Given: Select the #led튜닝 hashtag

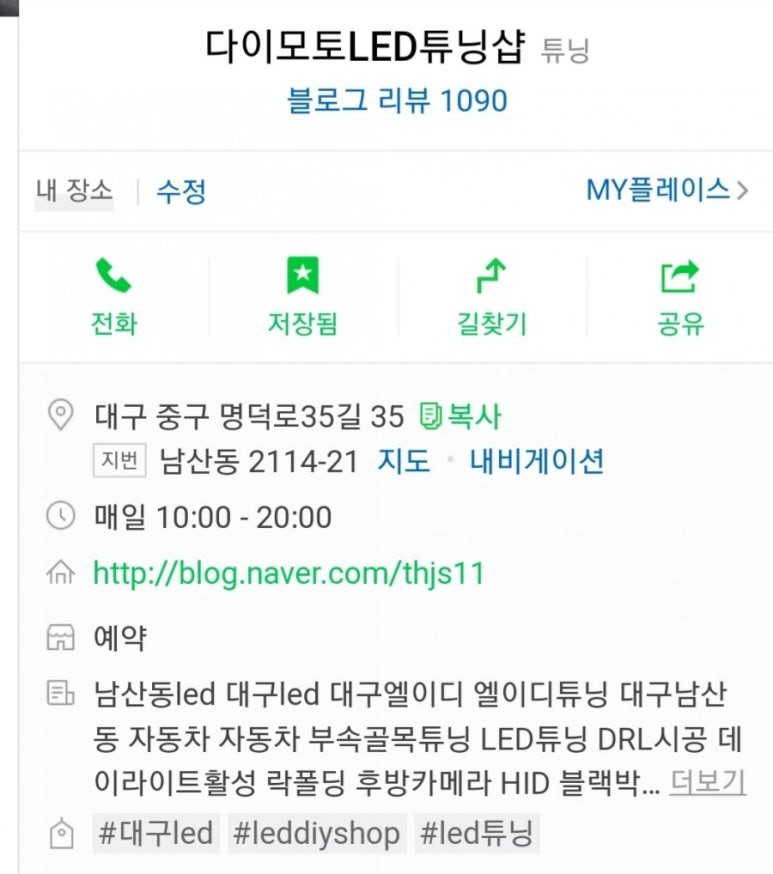Looking at the screenshot, I should click(x=476, y=834).
